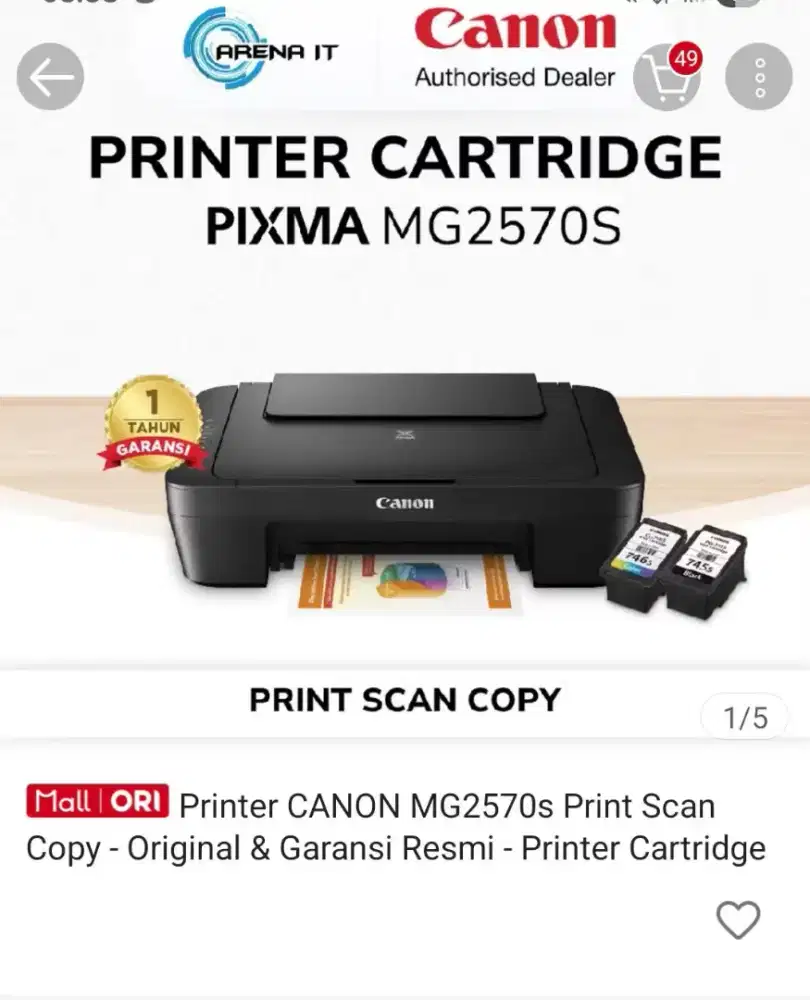Tap the red Canon brand wordmark
Image resolution: width=810 pixels, height=1000 pixels.
[x=515, y=30]
